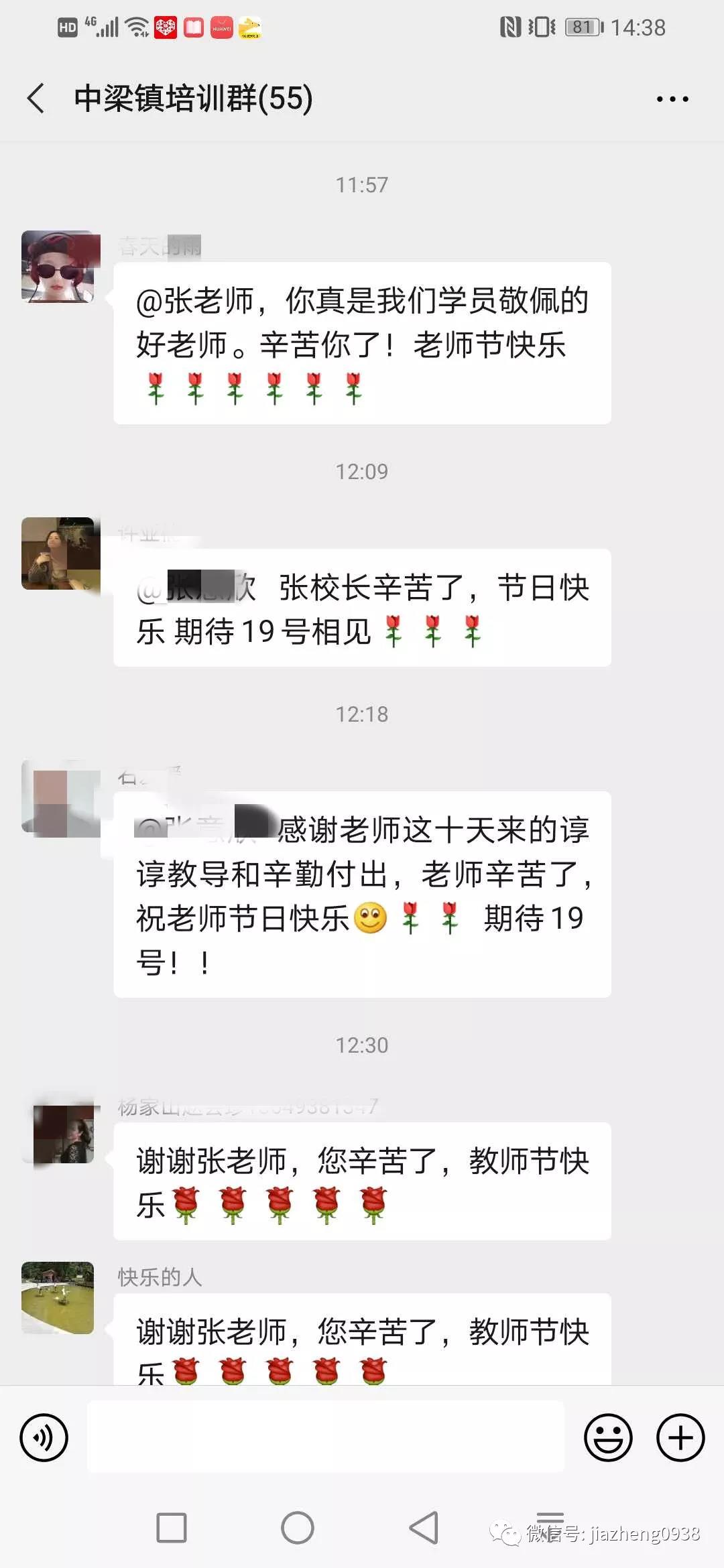Go back from 中梁镇培训群 chat
This screenshot has height=1568, width=724.
point(36,99)
